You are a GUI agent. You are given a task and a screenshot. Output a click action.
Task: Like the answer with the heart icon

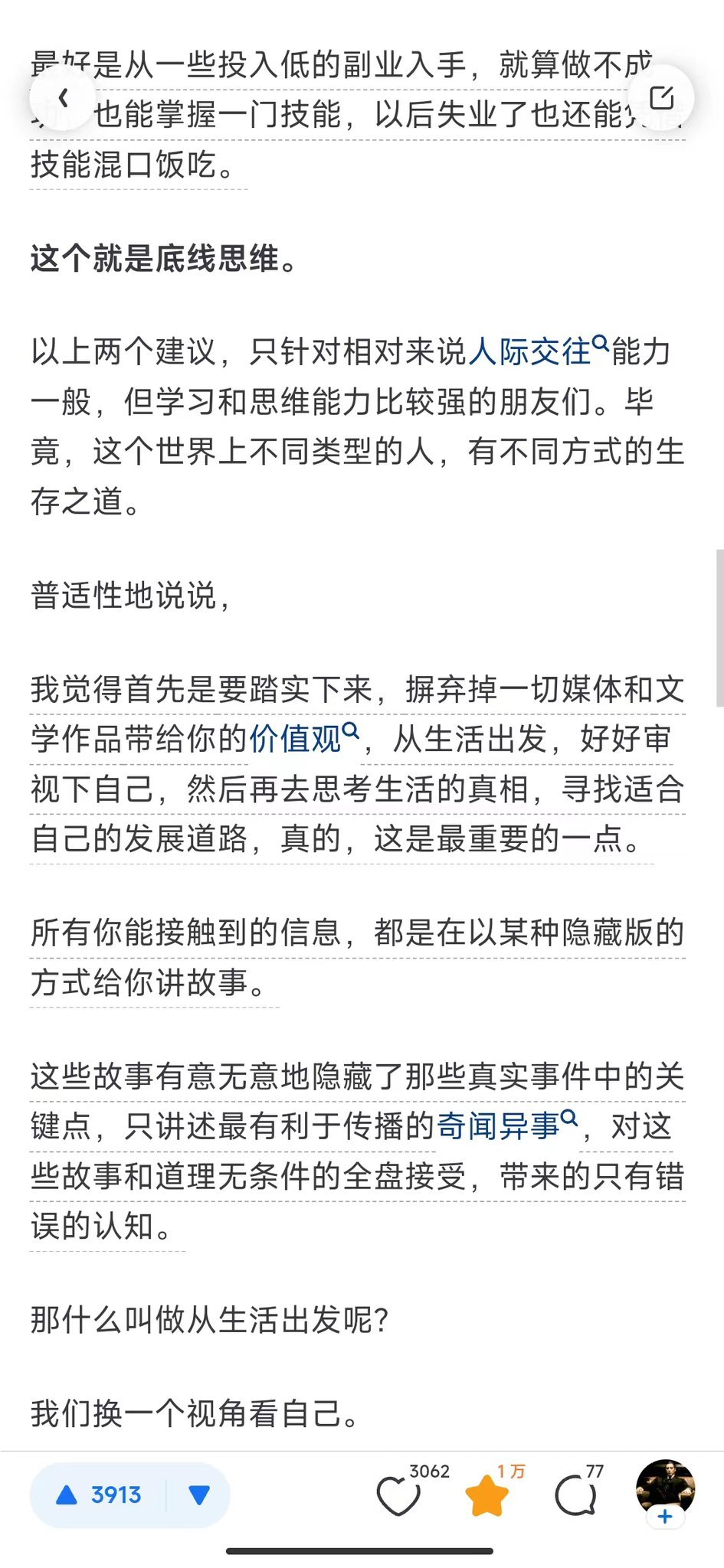(399, 1496)
